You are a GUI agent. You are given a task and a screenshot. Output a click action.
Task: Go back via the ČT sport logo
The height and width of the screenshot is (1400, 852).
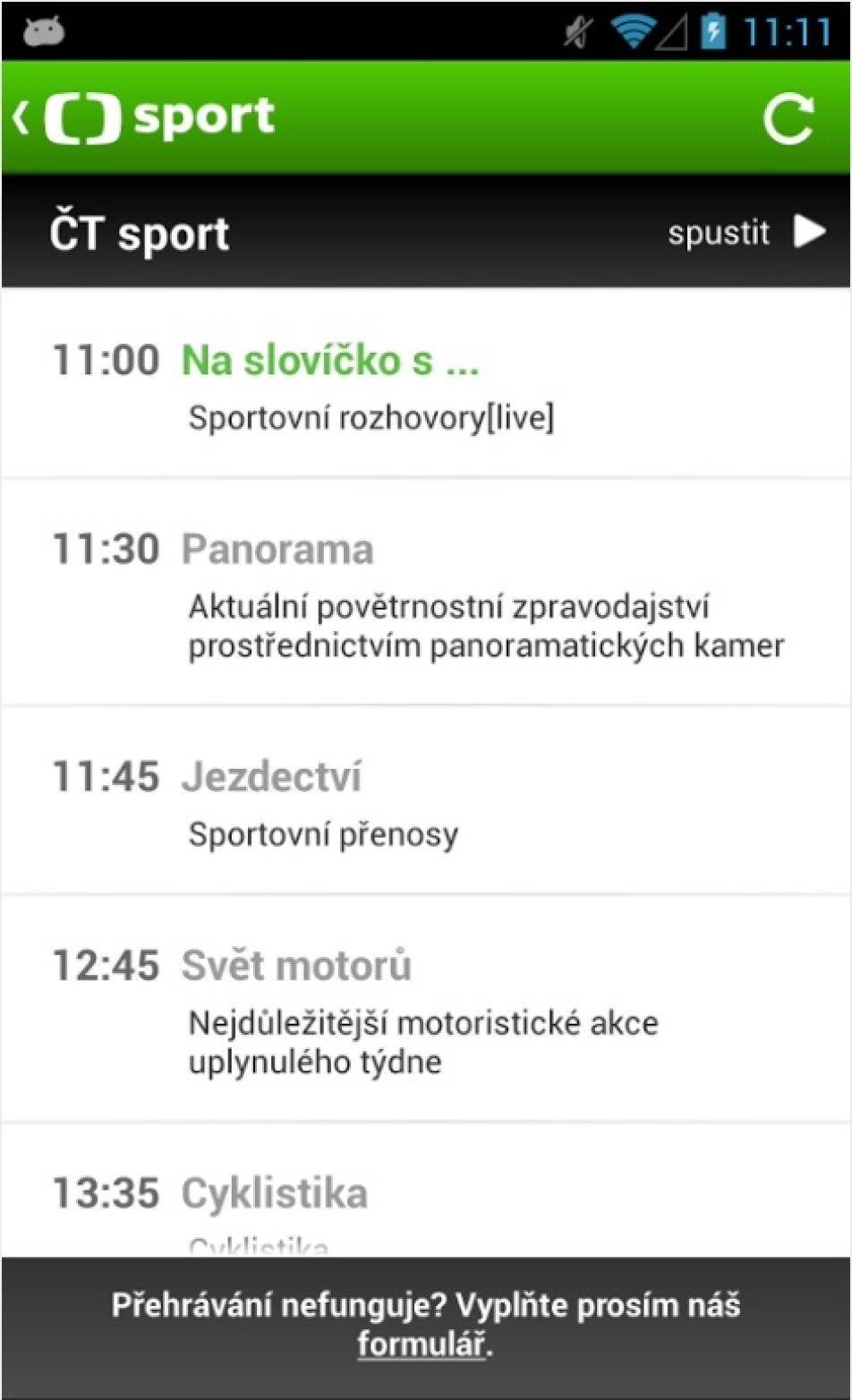point(145,118)
